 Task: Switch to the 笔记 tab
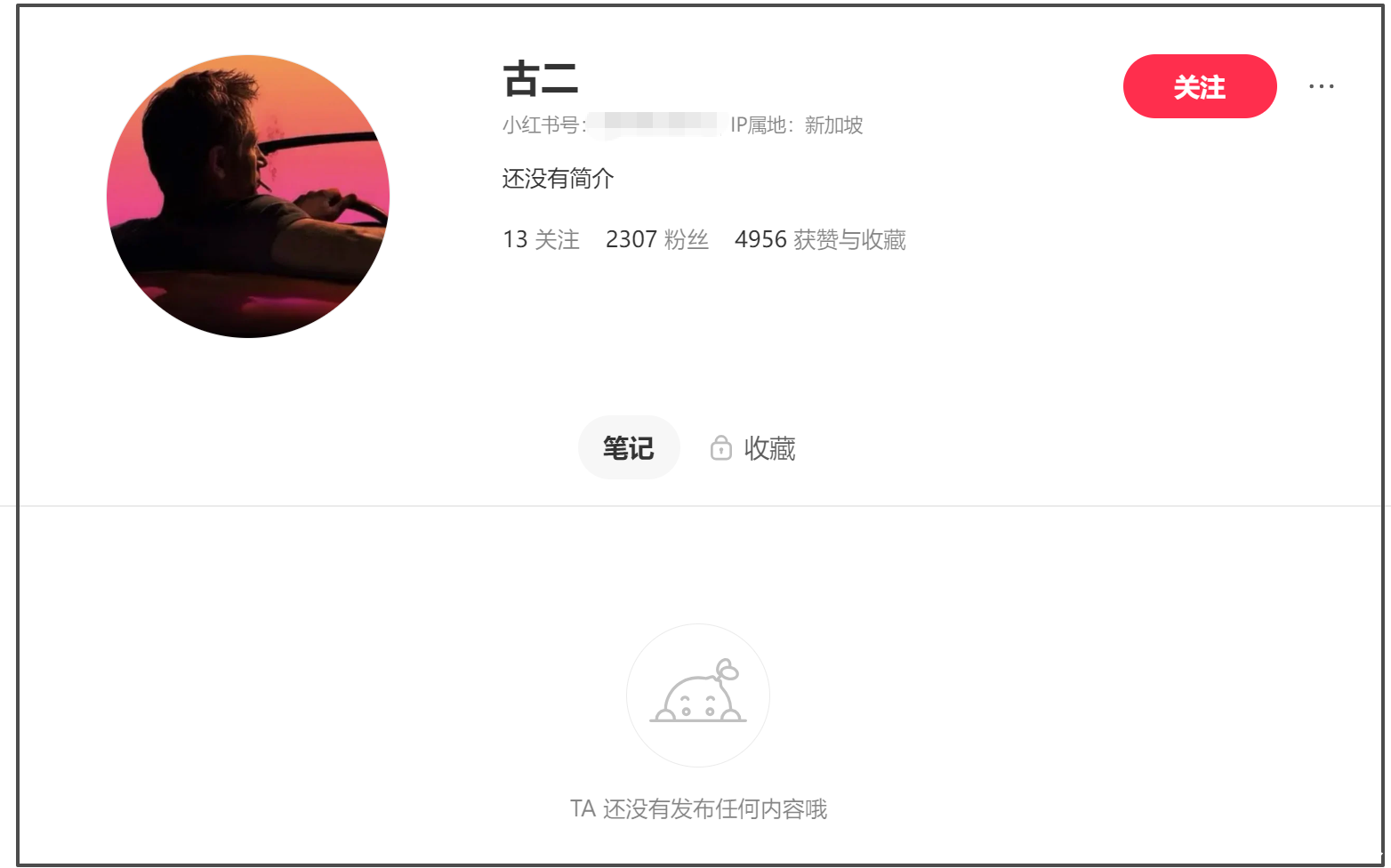pyautogui.click(x=628, y=447)
